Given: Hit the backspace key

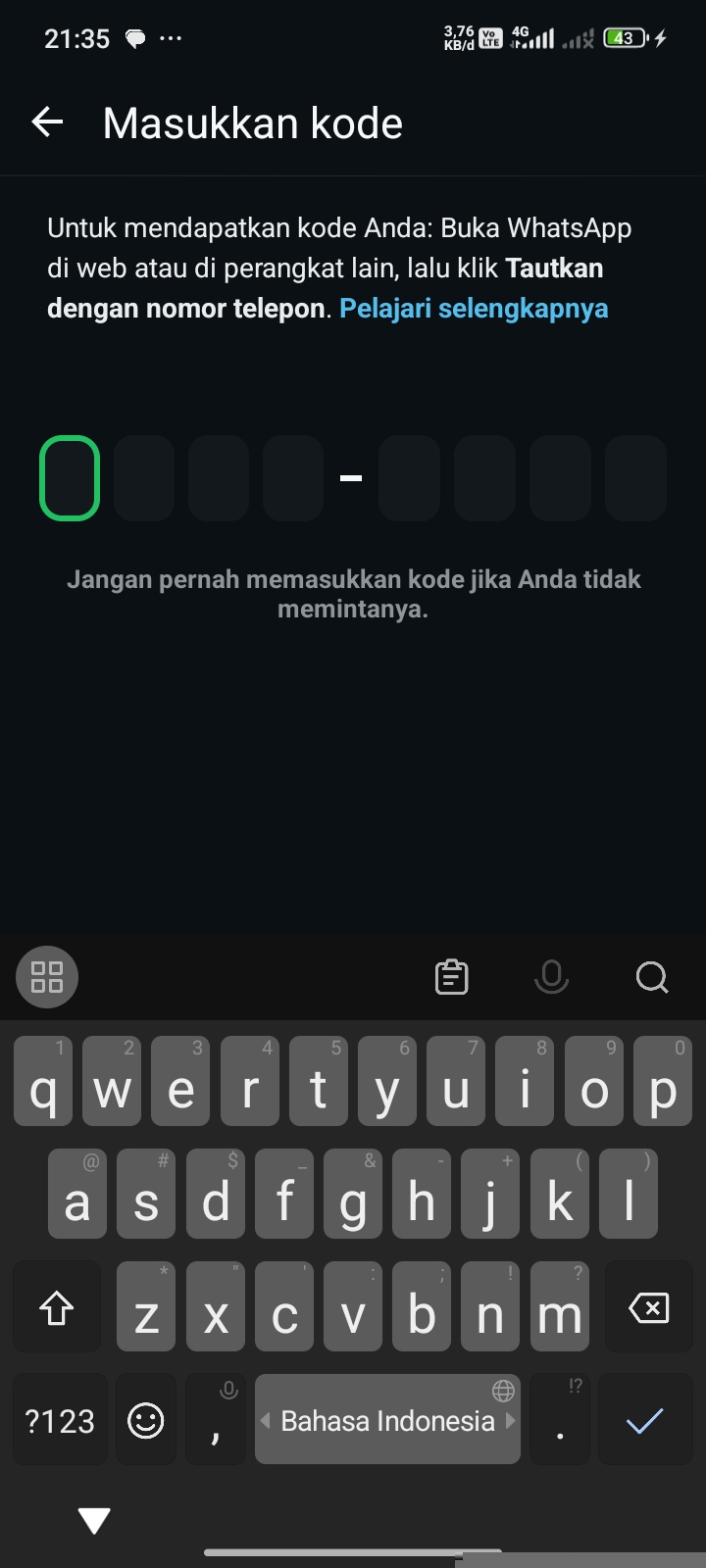Looking at the screenshot, I should coord(648,1308).
